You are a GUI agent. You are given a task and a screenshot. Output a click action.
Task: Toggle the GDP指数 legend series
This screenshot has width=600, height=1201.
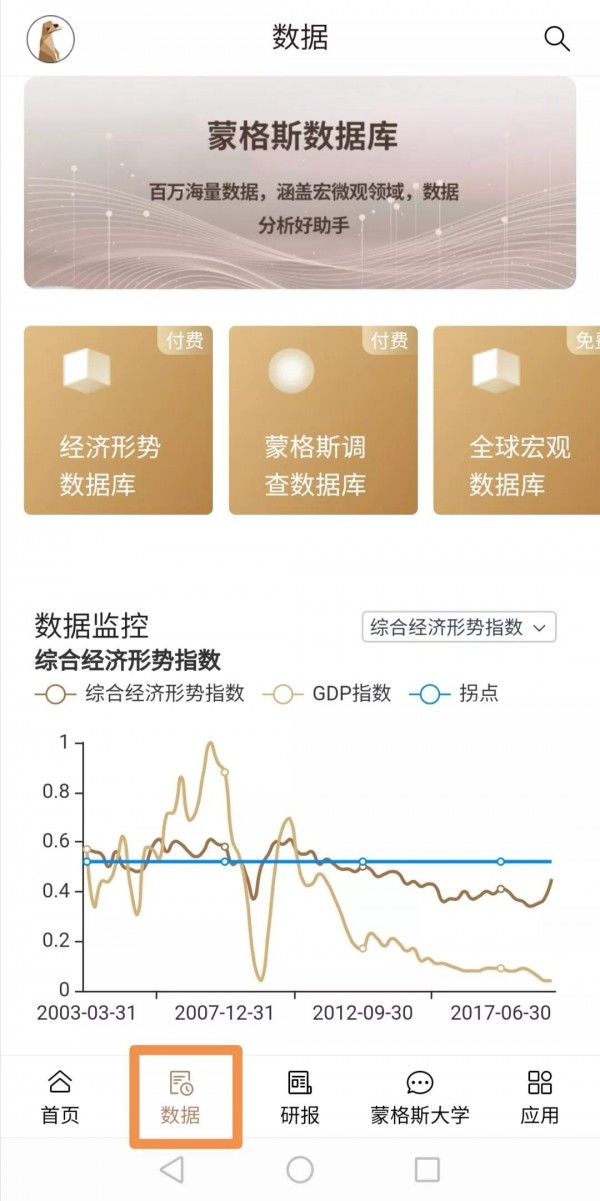point(332,694)
